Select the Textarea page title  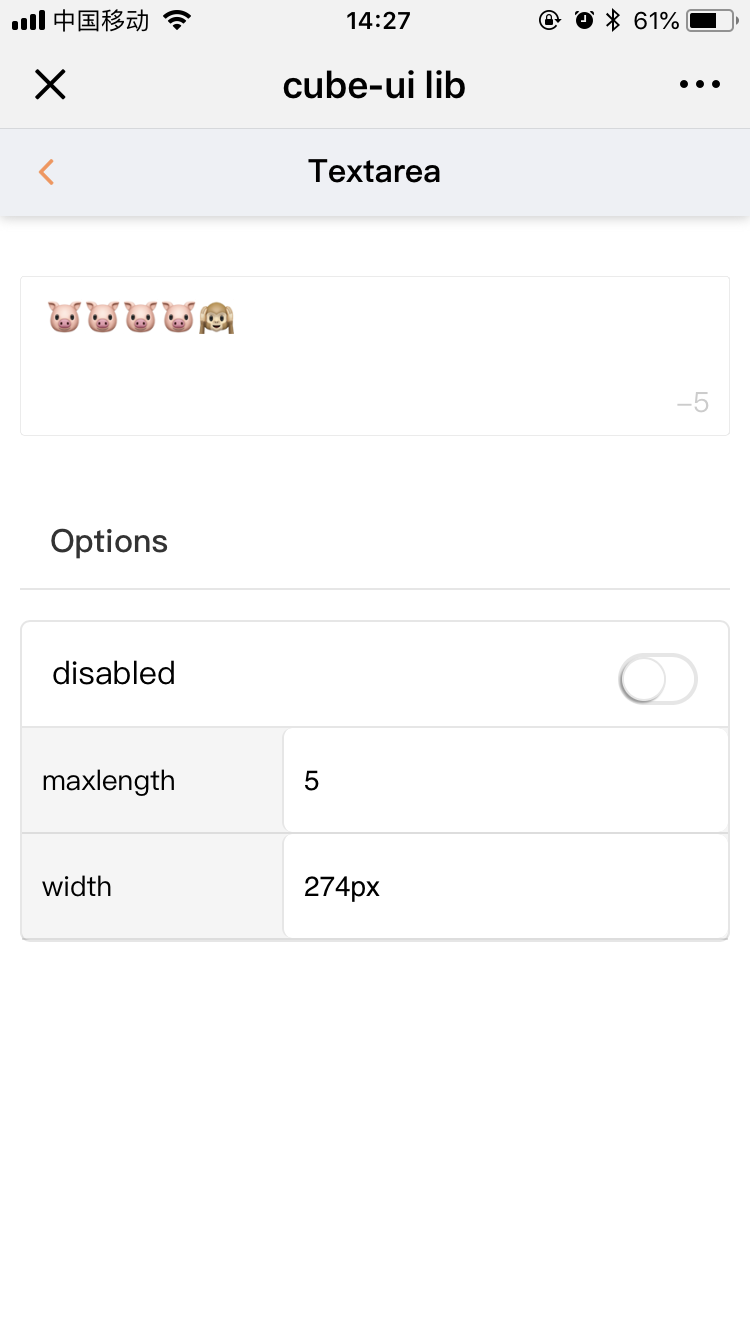[374, 171]
